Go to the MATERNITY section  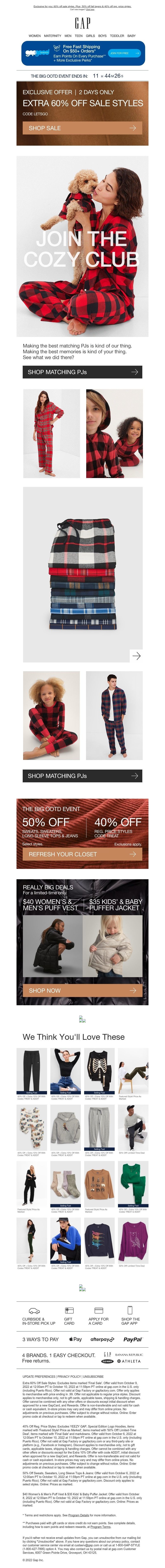[x=53, y=36]
